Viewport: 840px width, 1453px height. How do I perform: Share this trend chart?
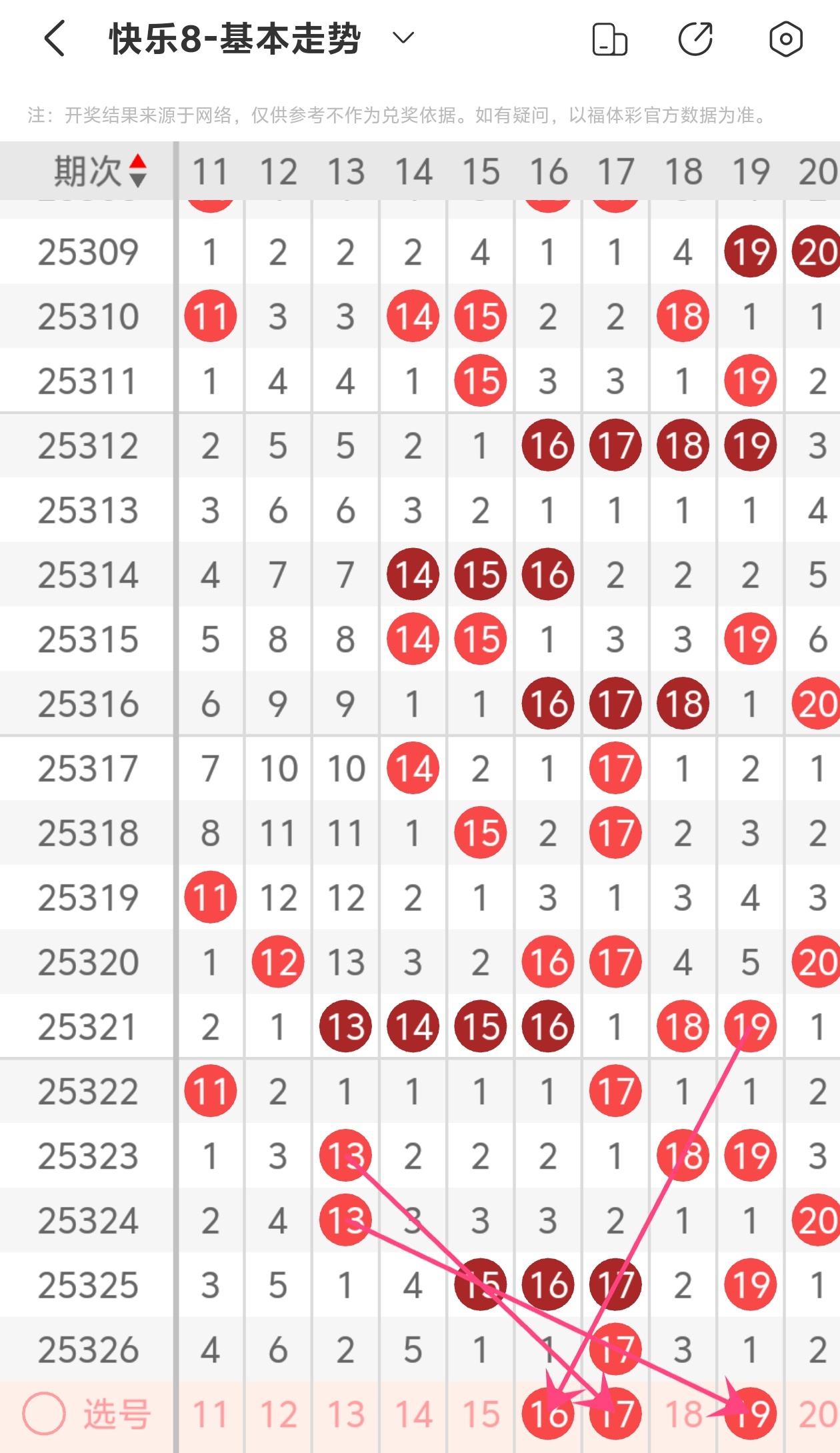(x=695, y=39)
